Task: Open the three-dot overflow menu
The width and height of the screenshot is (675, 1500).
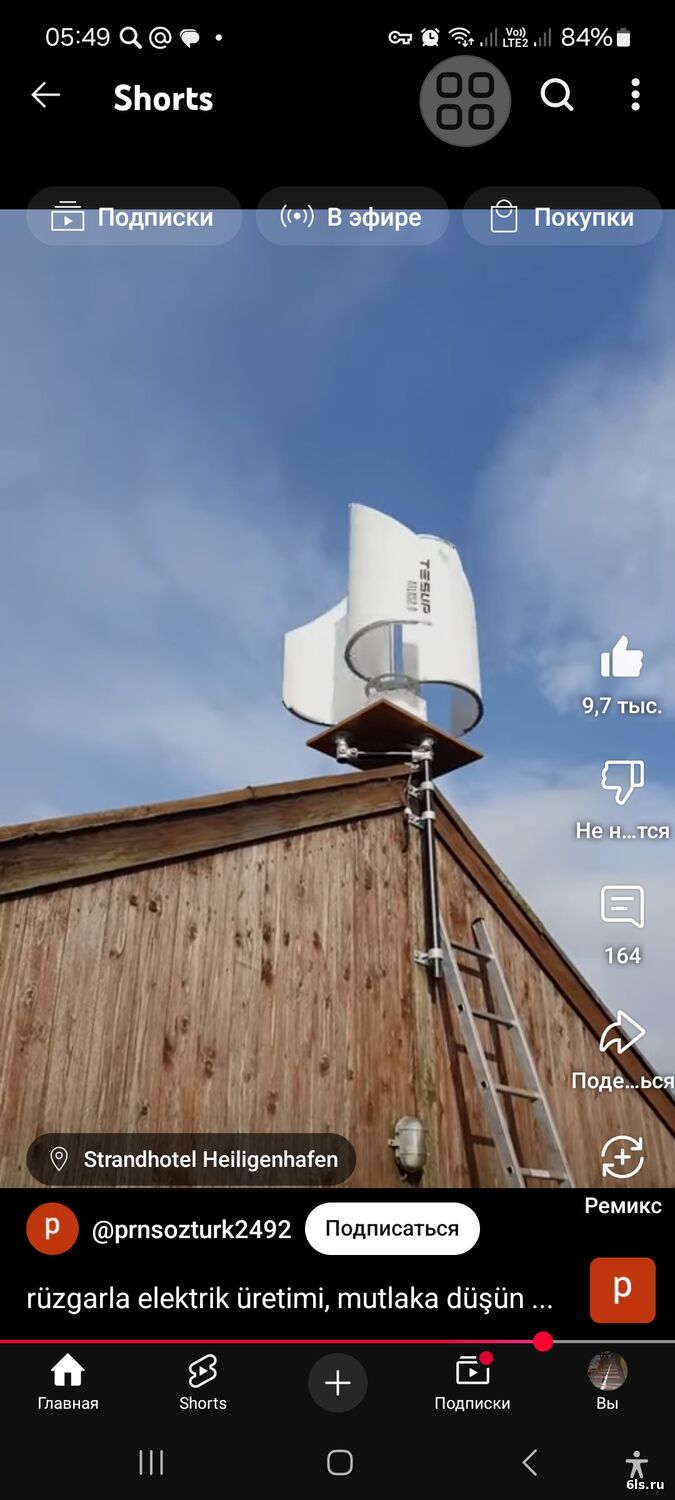Action: point(635,96)
